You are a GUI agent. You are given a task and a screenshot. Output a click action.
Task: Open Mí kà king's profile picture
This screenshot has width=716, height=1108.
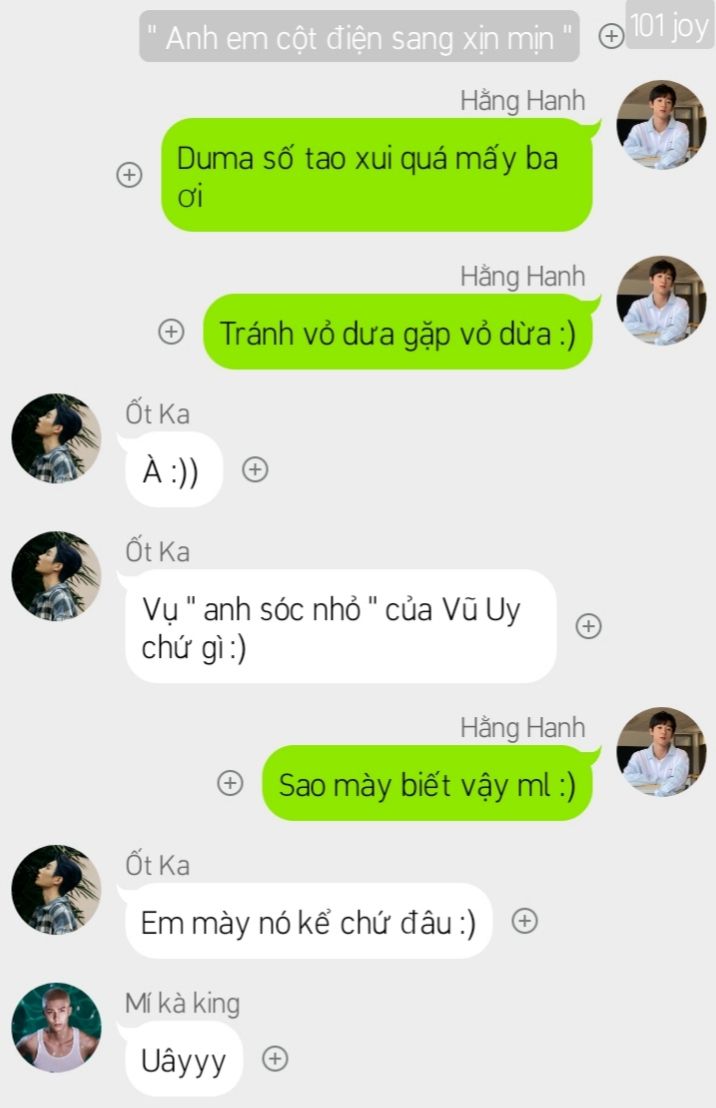click(56, 1027)
